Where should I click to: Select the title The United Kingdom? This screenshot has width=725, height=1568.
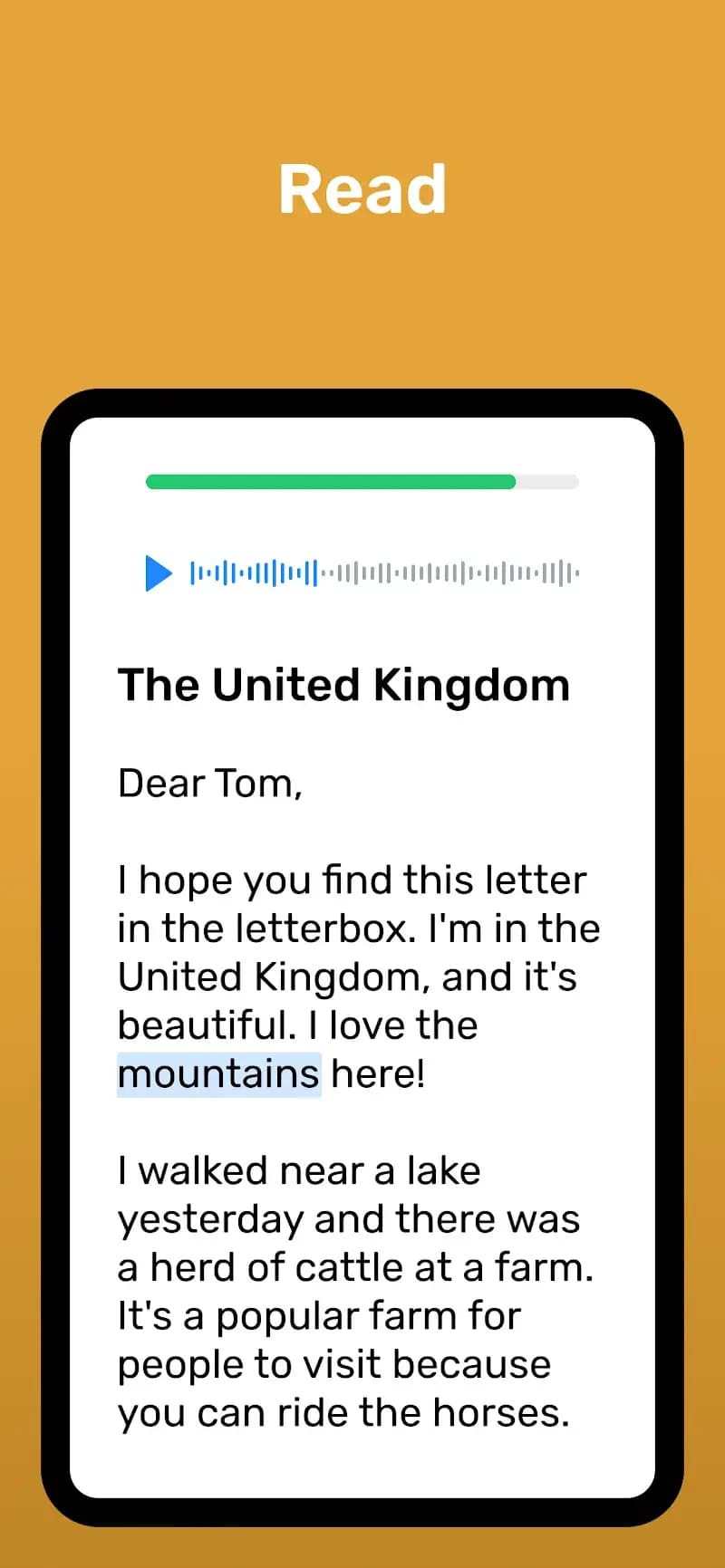point(343,685)
